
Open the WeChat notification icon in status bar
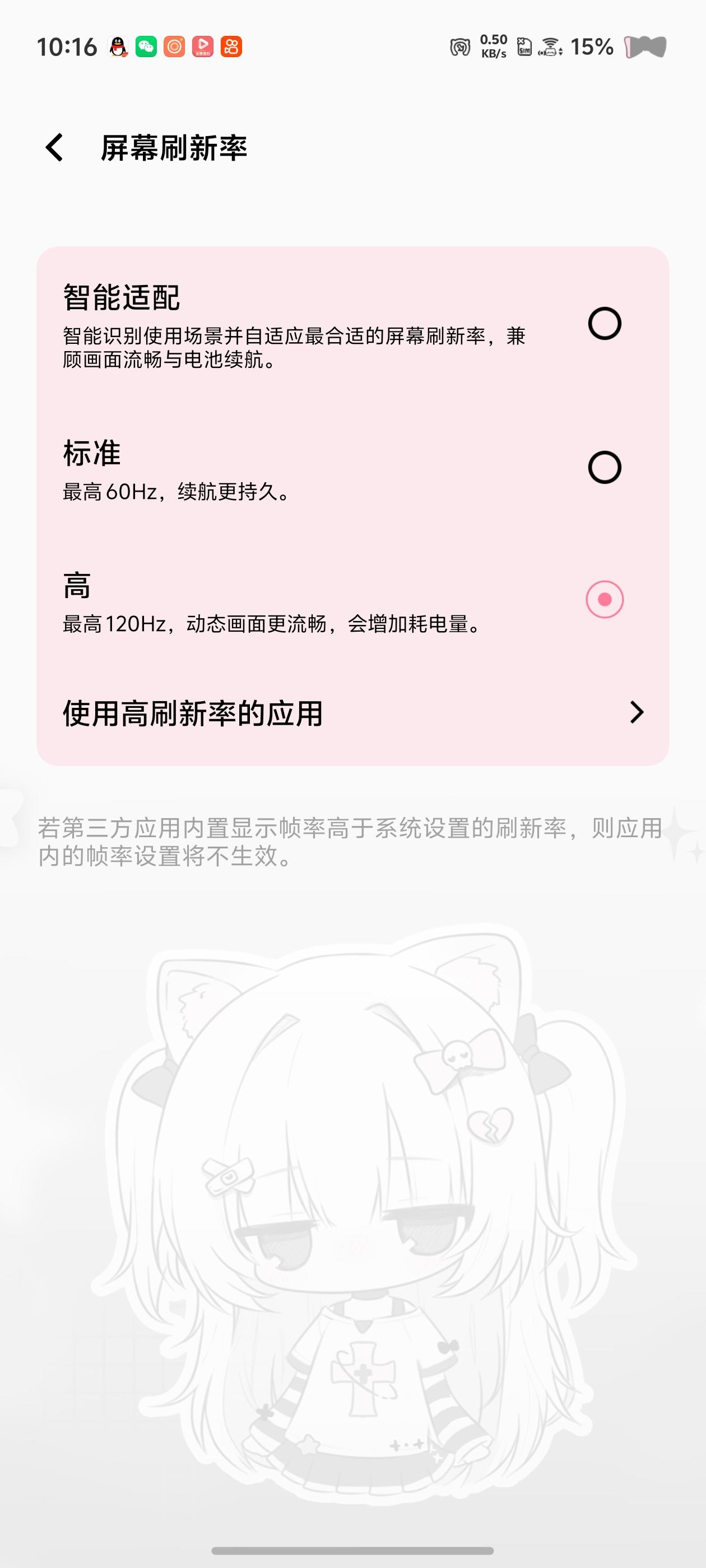[146, 46]
